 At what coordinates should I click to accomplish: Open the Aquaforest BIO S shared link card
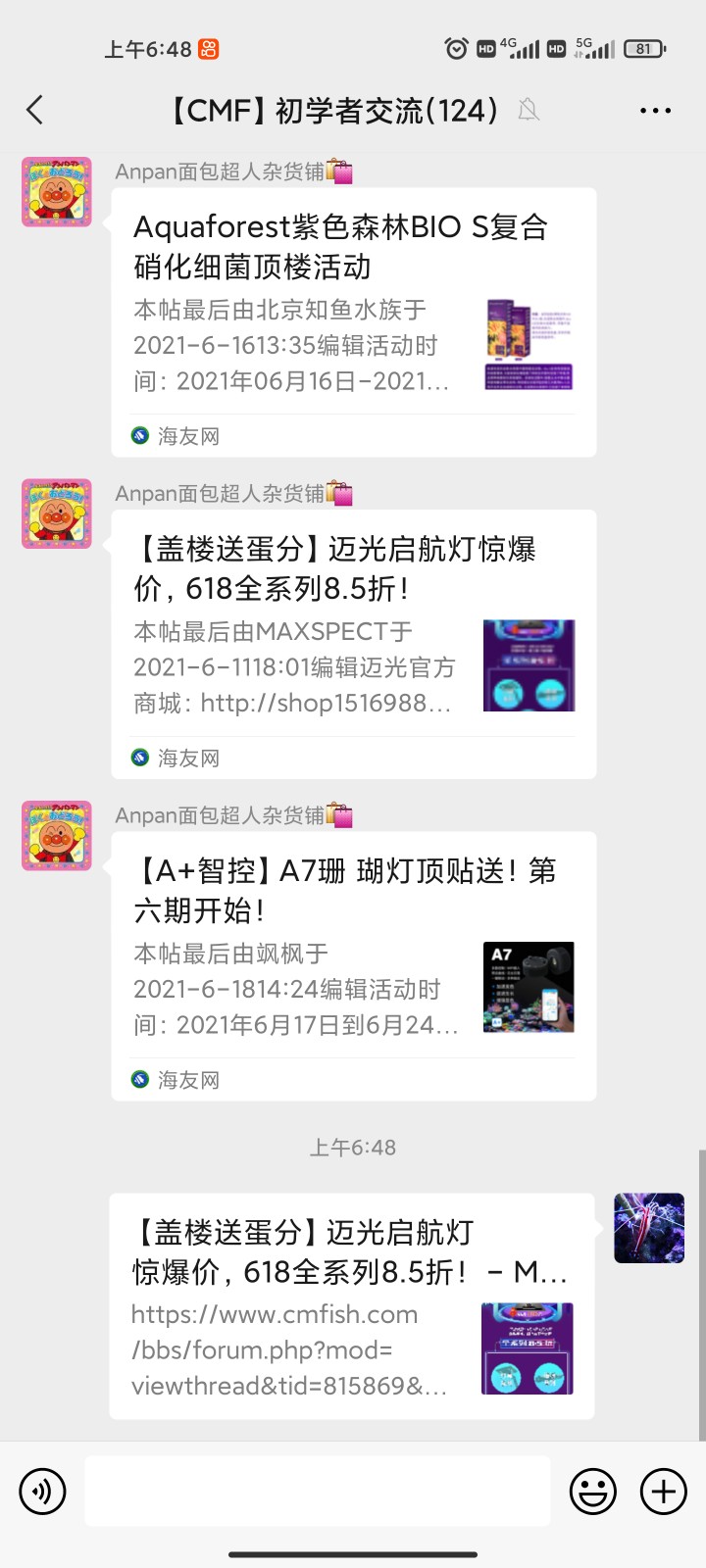pos(353,321)
